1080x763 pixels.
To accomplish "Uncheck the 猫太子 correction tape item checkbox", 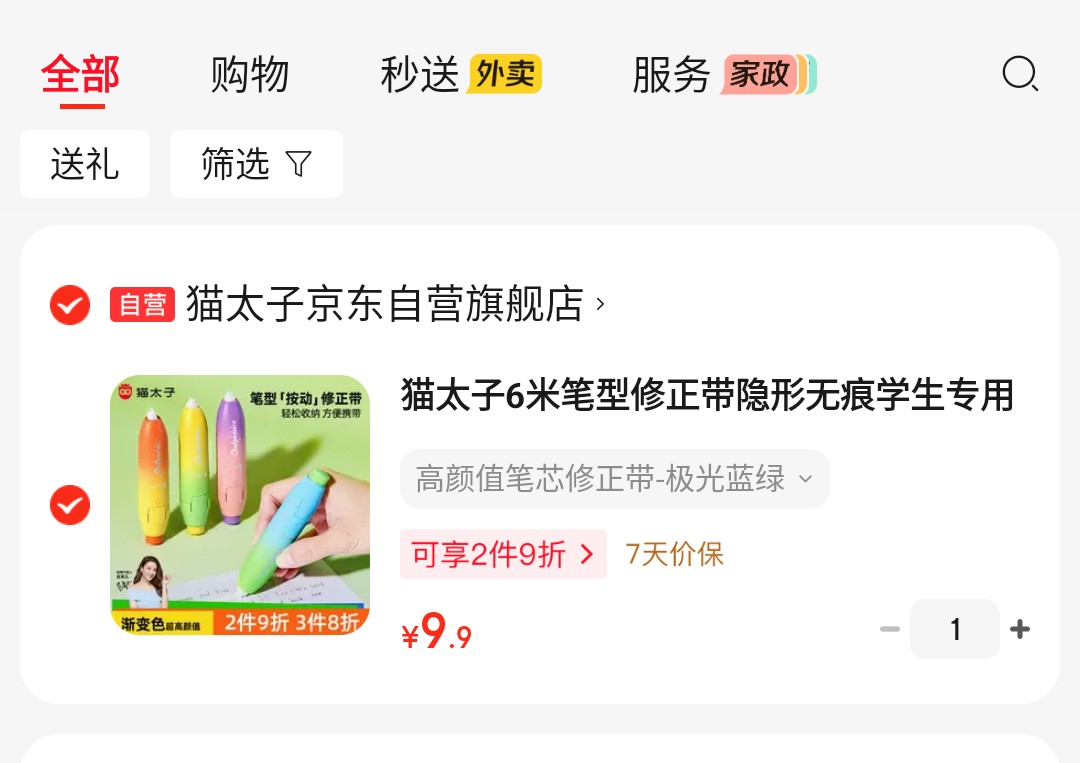I will coord(70,505).
